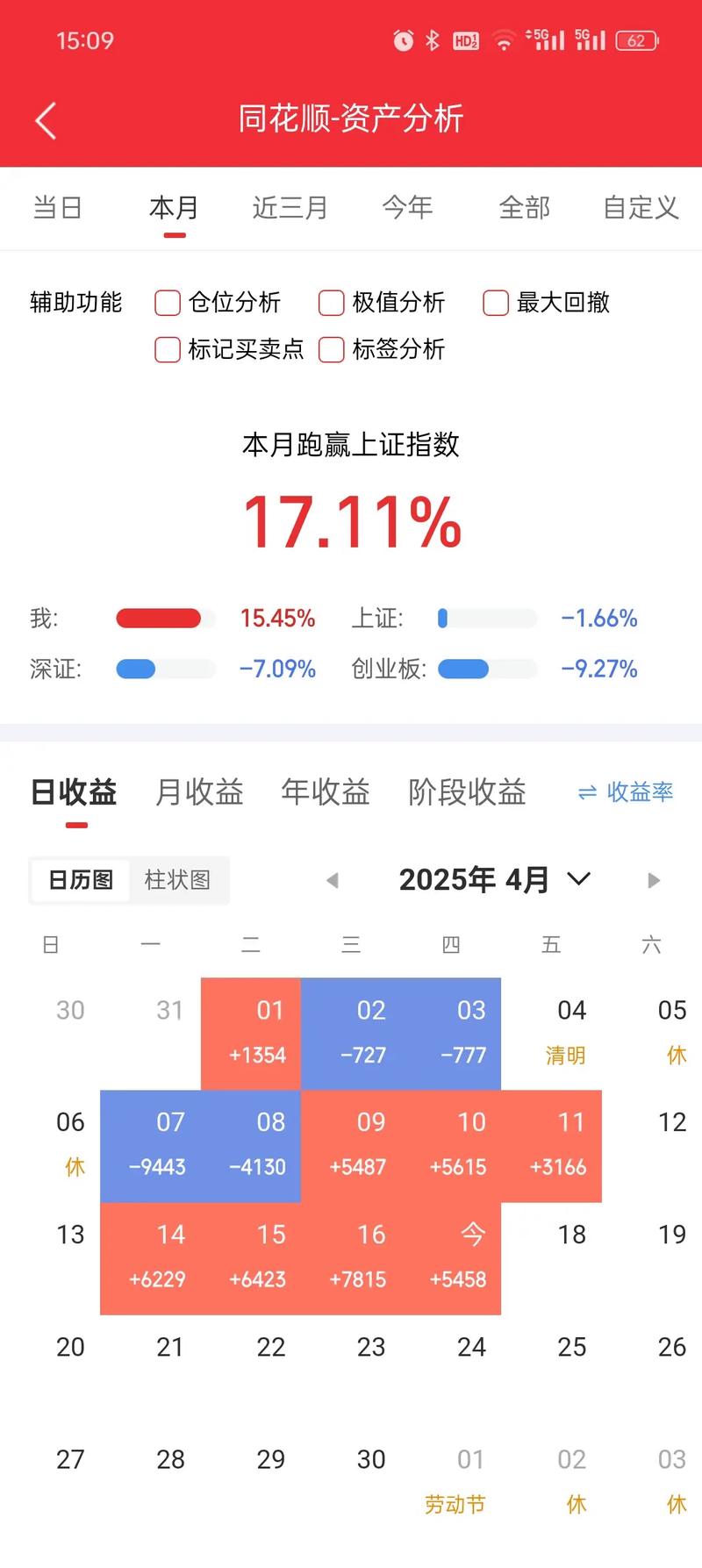Tap the swap icon next to 收益率
The image size is (702, 1568).
pos(586,792)
